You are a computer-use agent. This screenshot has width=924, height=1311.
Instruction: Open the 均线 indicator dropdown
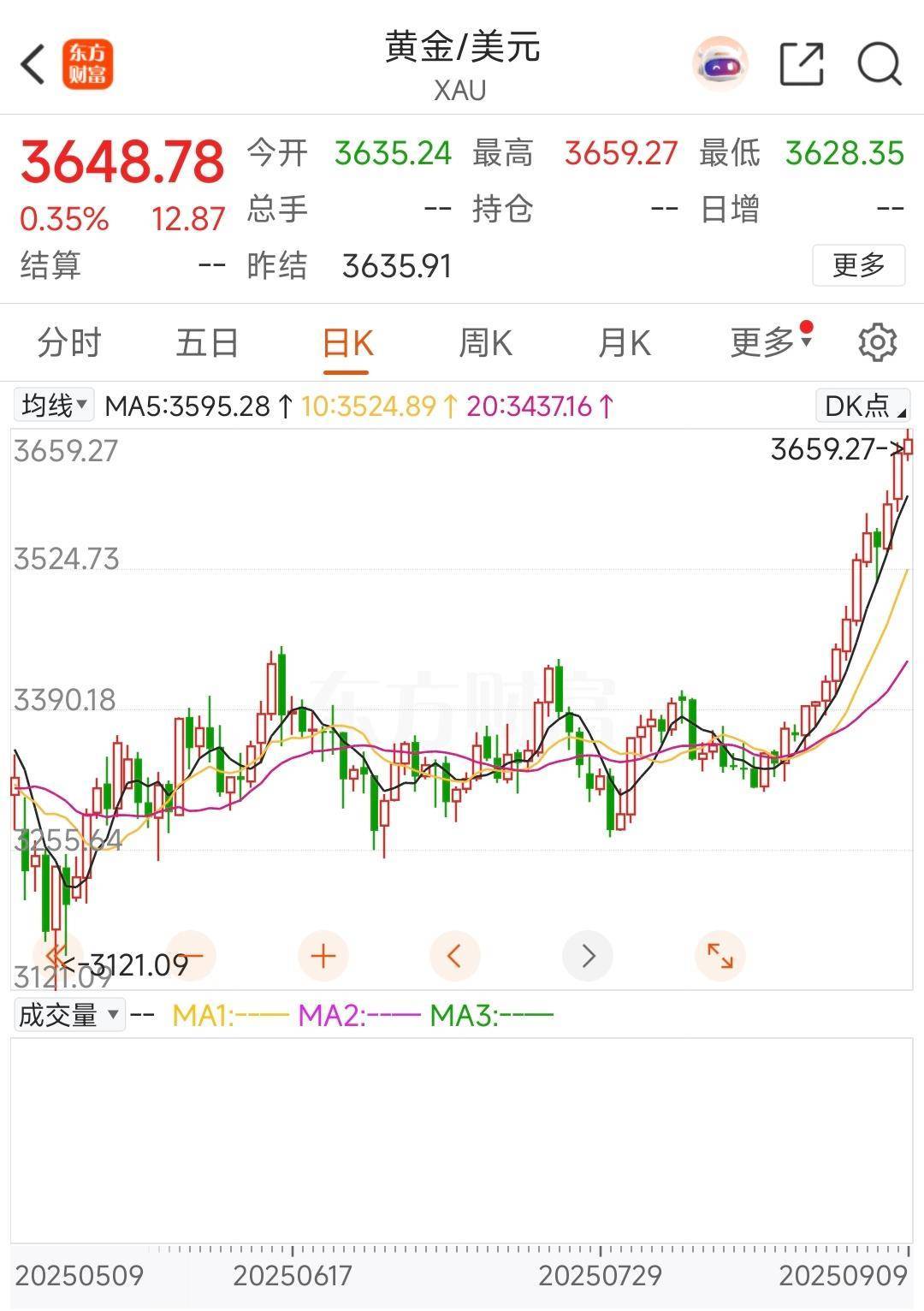tap(55, 405)
